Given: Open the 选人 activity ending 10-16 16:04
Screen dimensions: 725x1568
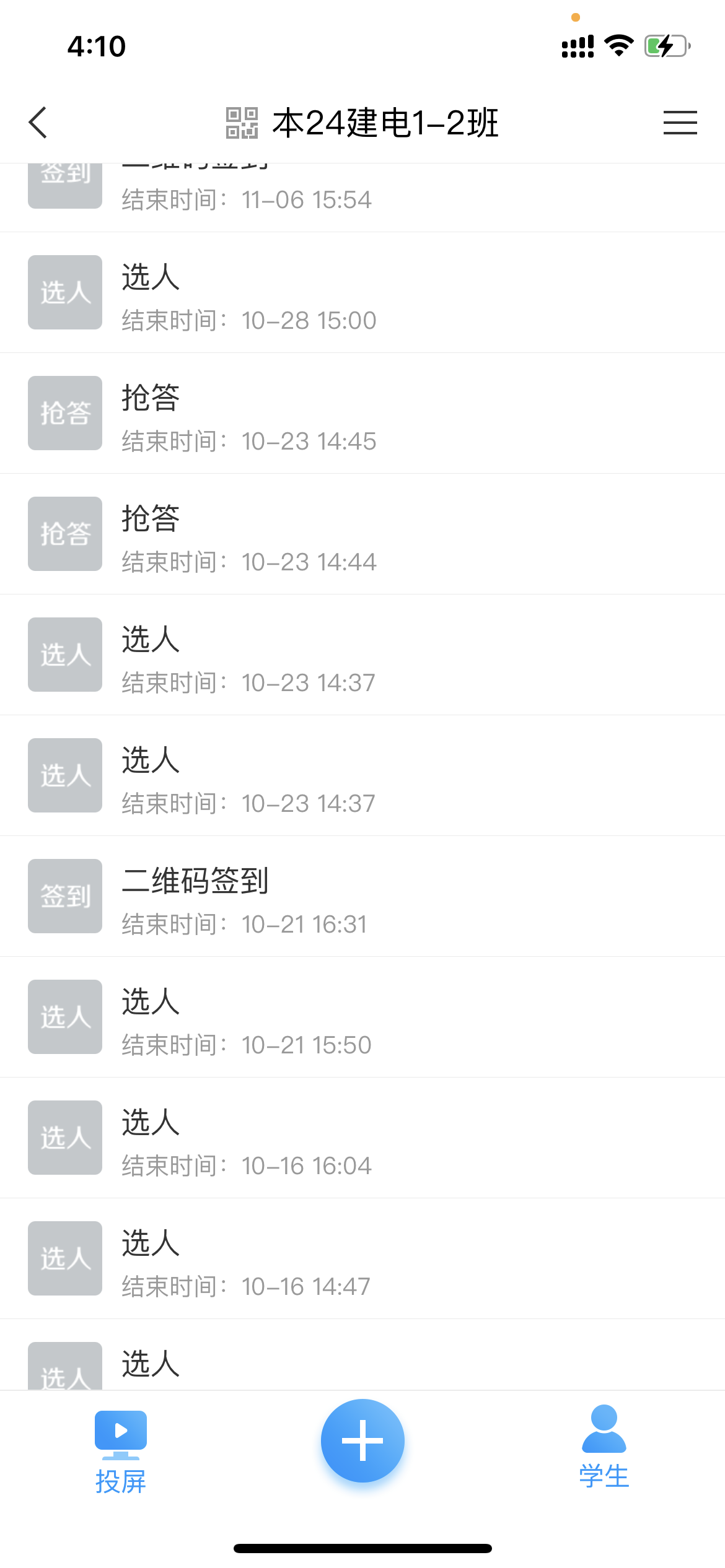Looking at the screenshot, I should click(362, 1138).
